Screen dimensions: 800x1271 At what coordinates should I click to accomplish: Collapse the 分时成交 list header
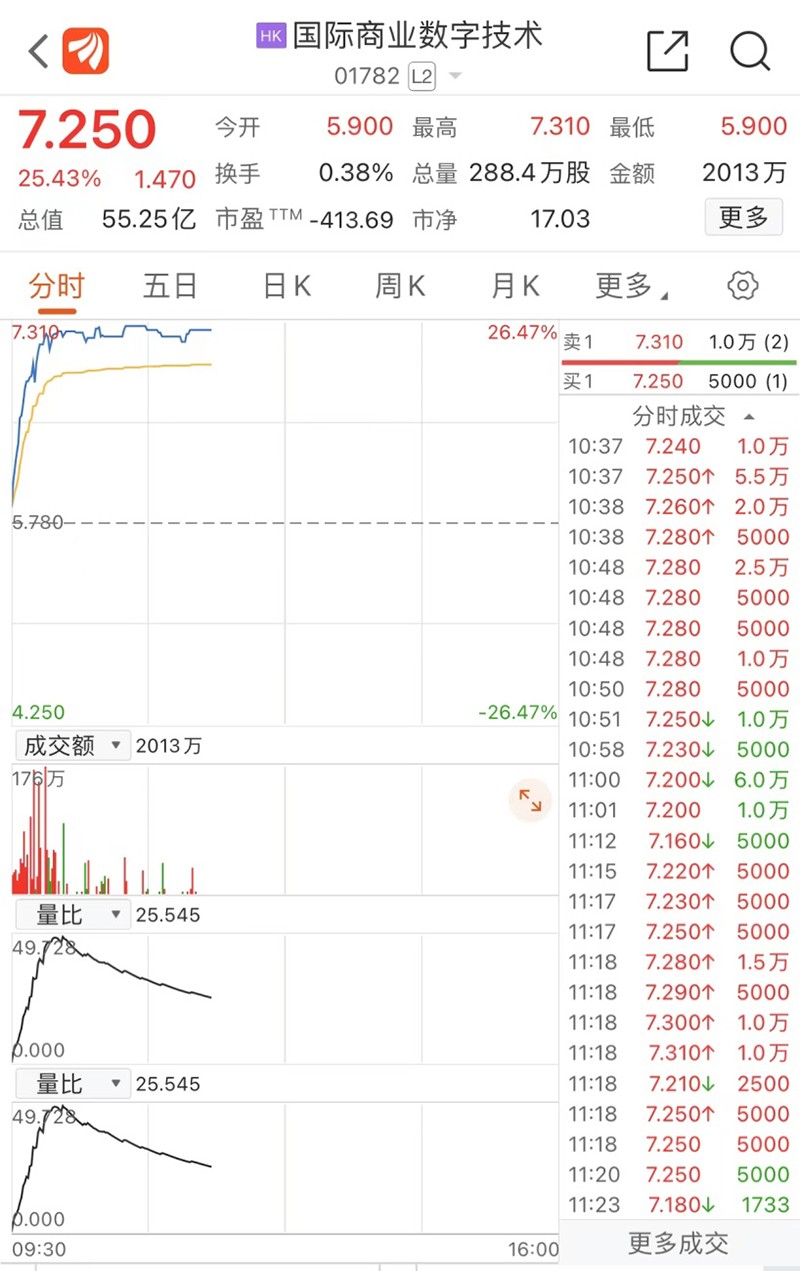coord(693,415)
